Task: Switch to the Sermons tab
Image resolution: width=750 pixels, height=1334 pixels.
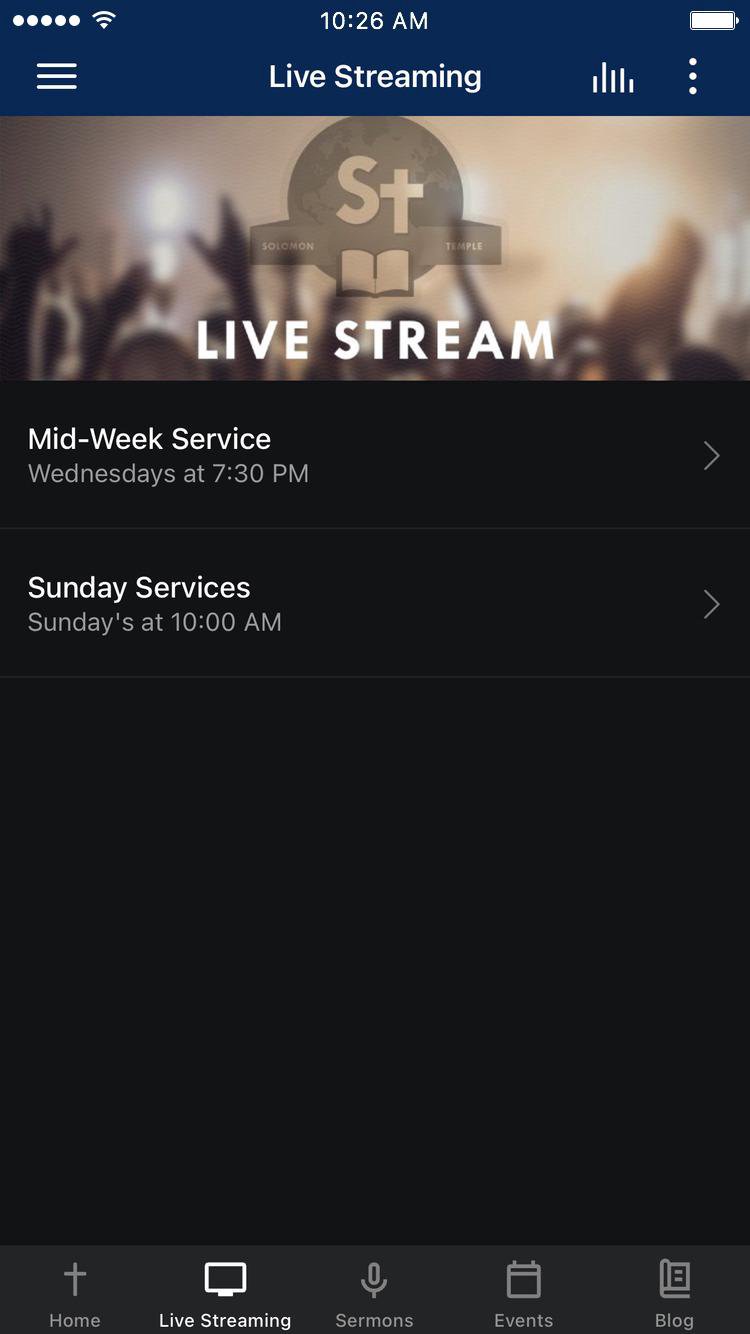Action: [374, 1294]
